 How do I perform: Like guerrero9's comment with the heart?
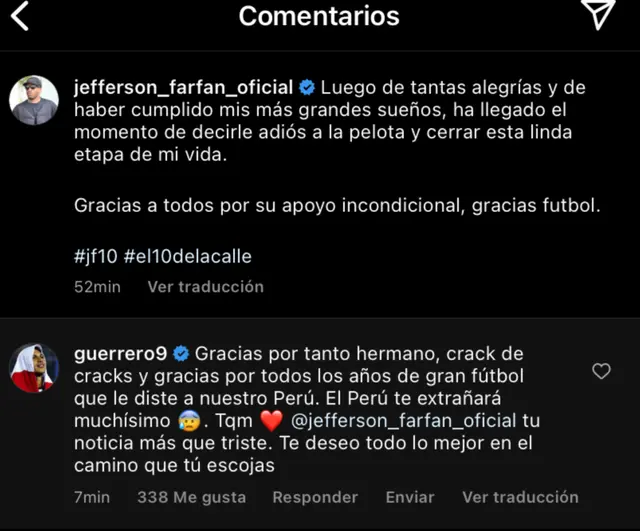tap(601, 372)
